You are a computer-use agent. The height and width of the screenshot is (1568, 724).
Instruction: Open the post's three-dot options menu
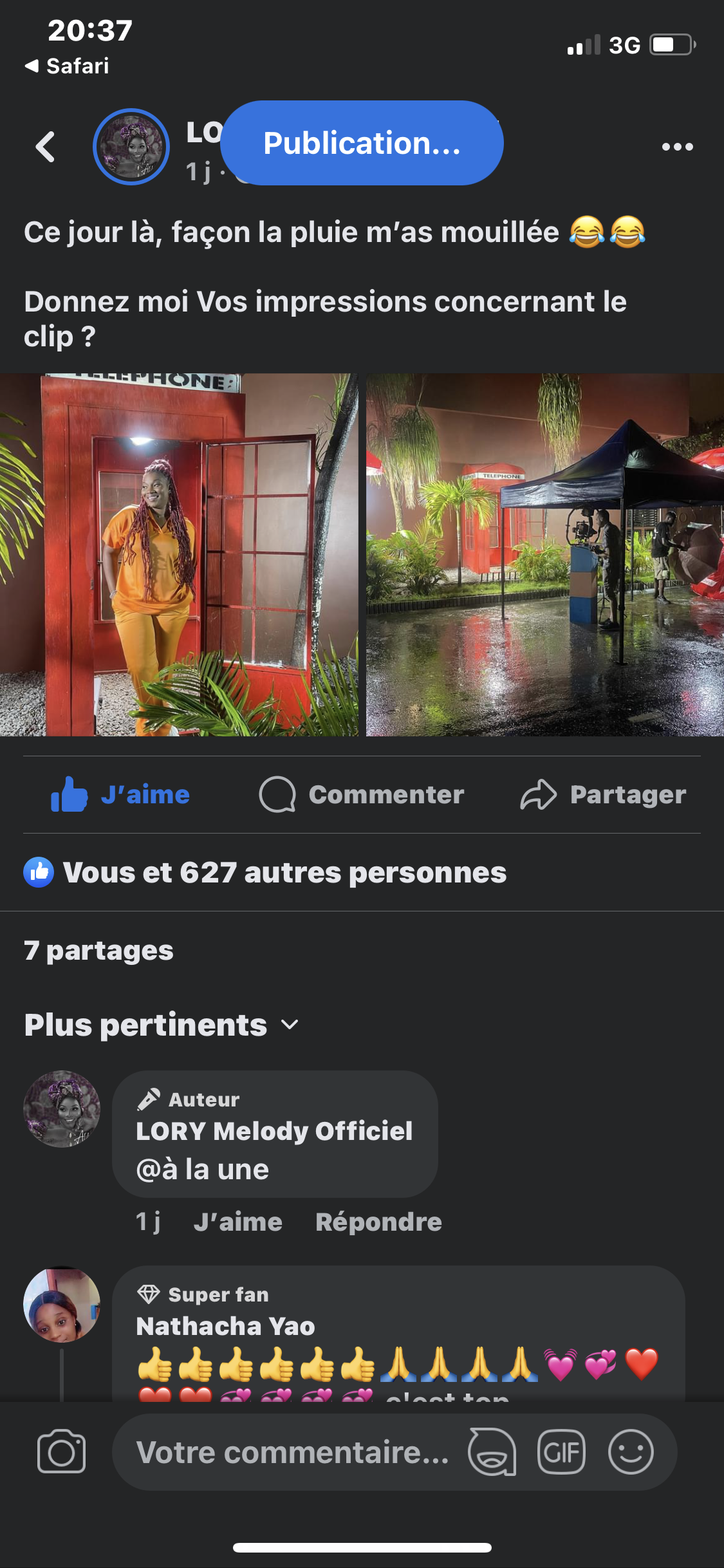point(677,147)
